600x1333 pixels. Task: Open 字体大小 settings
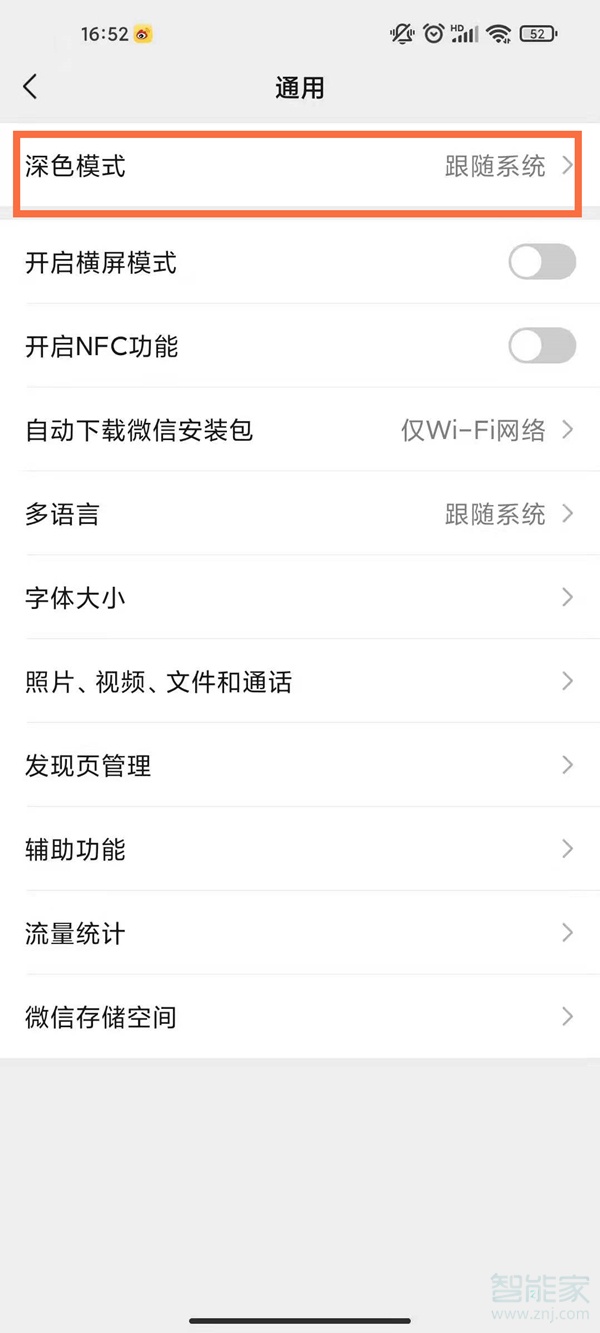click(x=300, y=598)
